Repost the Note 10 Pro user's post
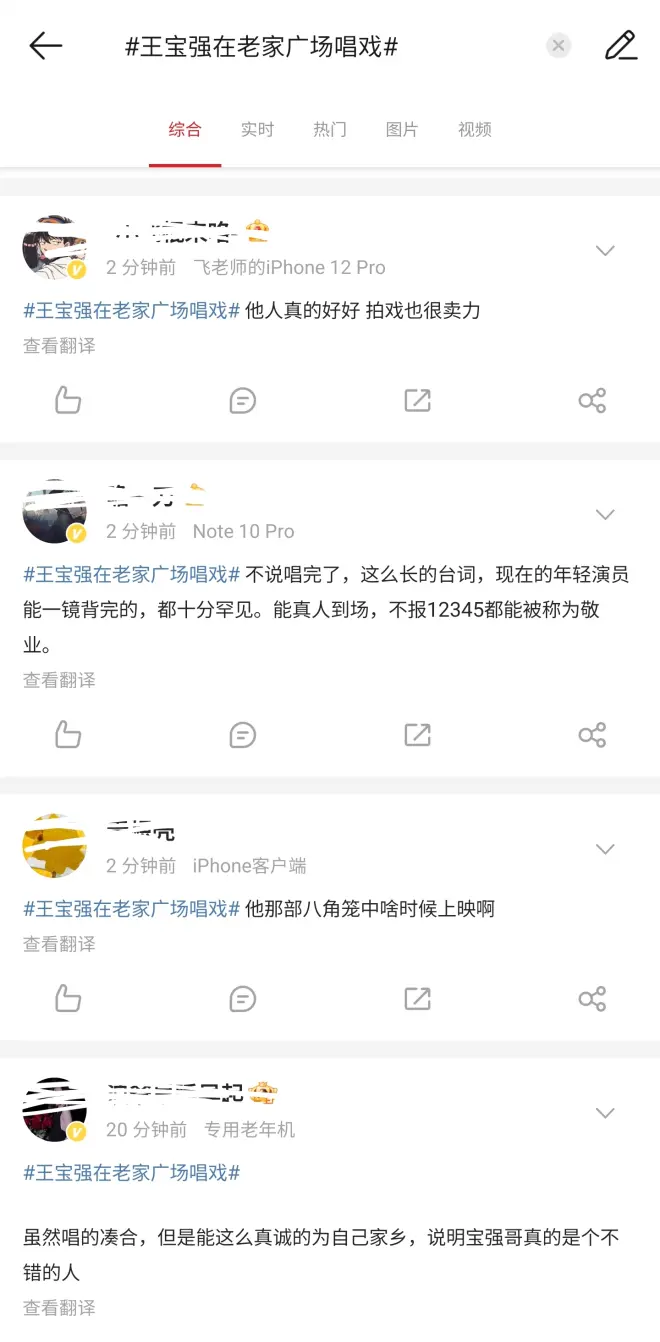The height and width of the screenshot is (1342, 660). pyautogui.click(x=417, y=735)
